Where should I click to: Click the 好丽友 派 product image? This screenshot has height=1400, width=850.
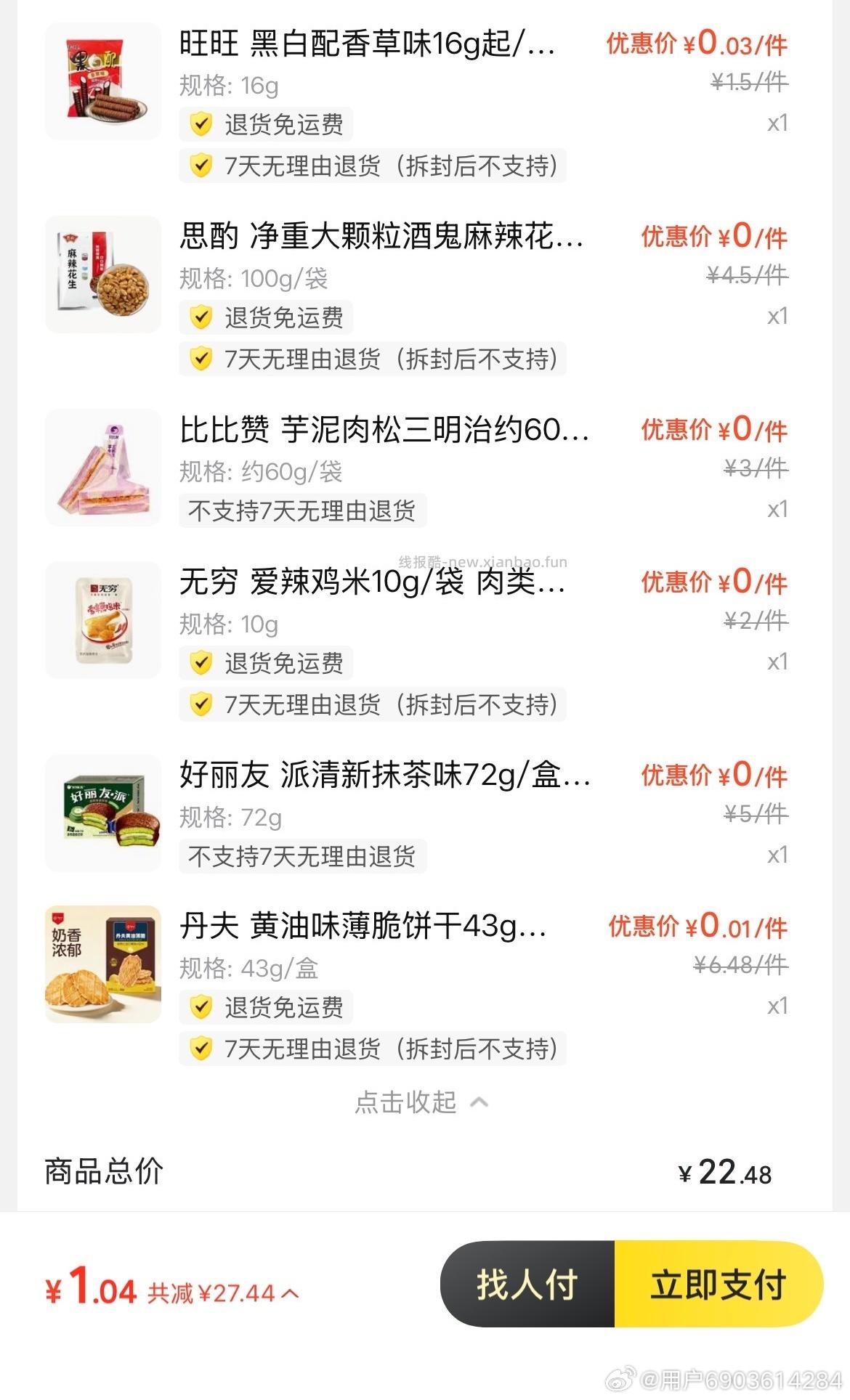[102, 812]
